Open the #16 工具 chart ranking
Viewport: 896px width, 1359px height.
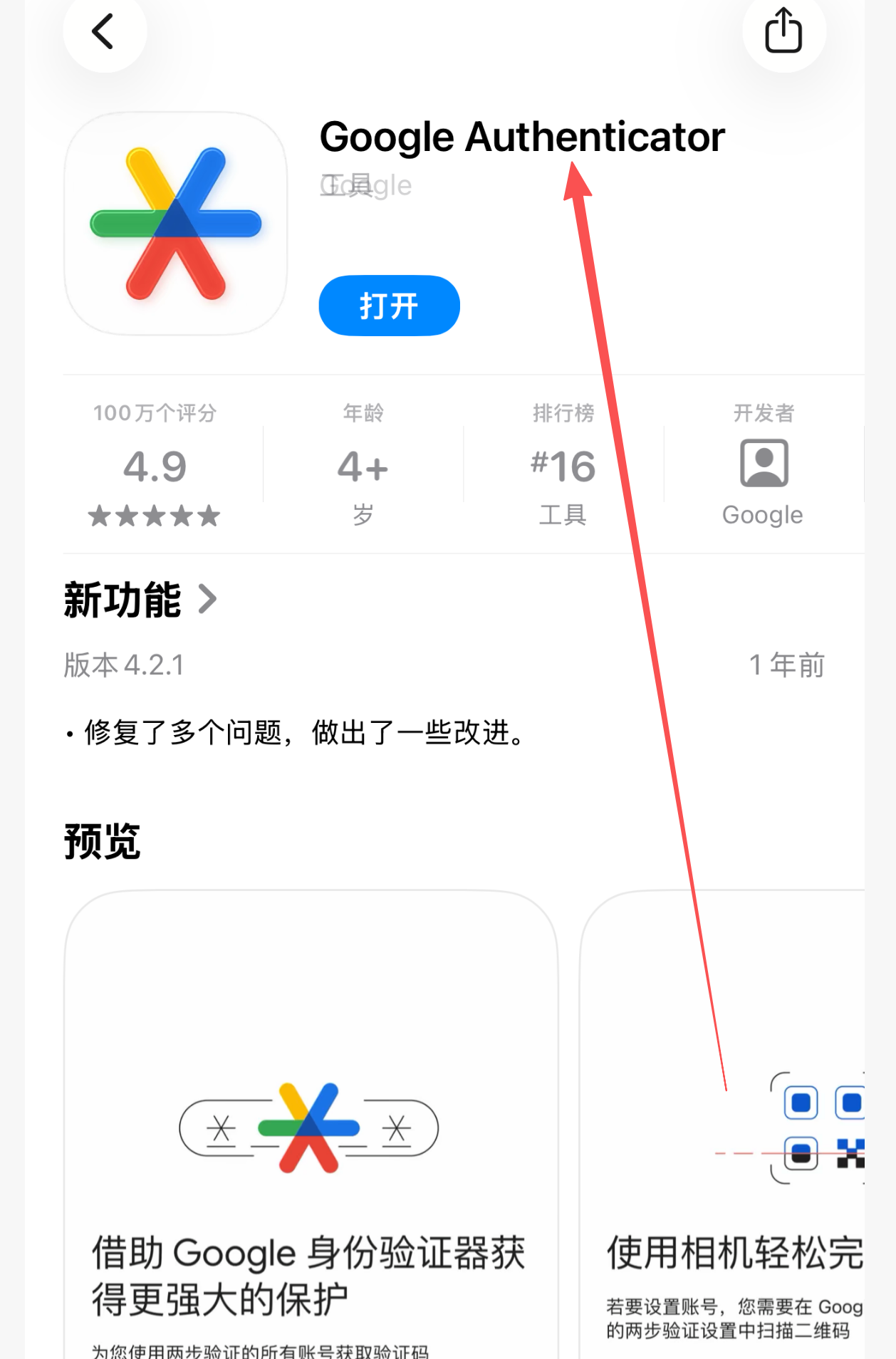(563, 464)
